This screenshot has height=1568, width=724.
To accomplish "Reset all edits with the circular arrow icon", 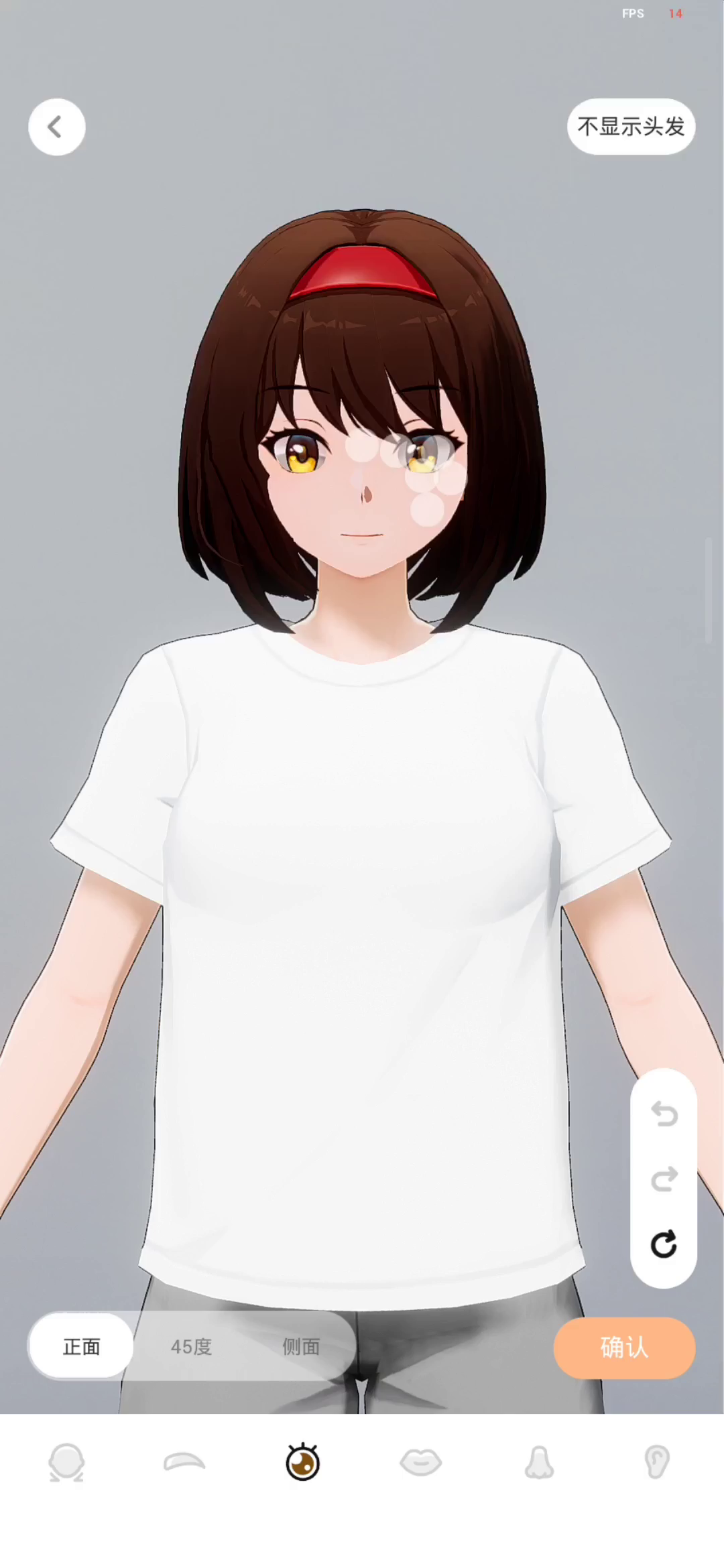I will (664, 1244).
